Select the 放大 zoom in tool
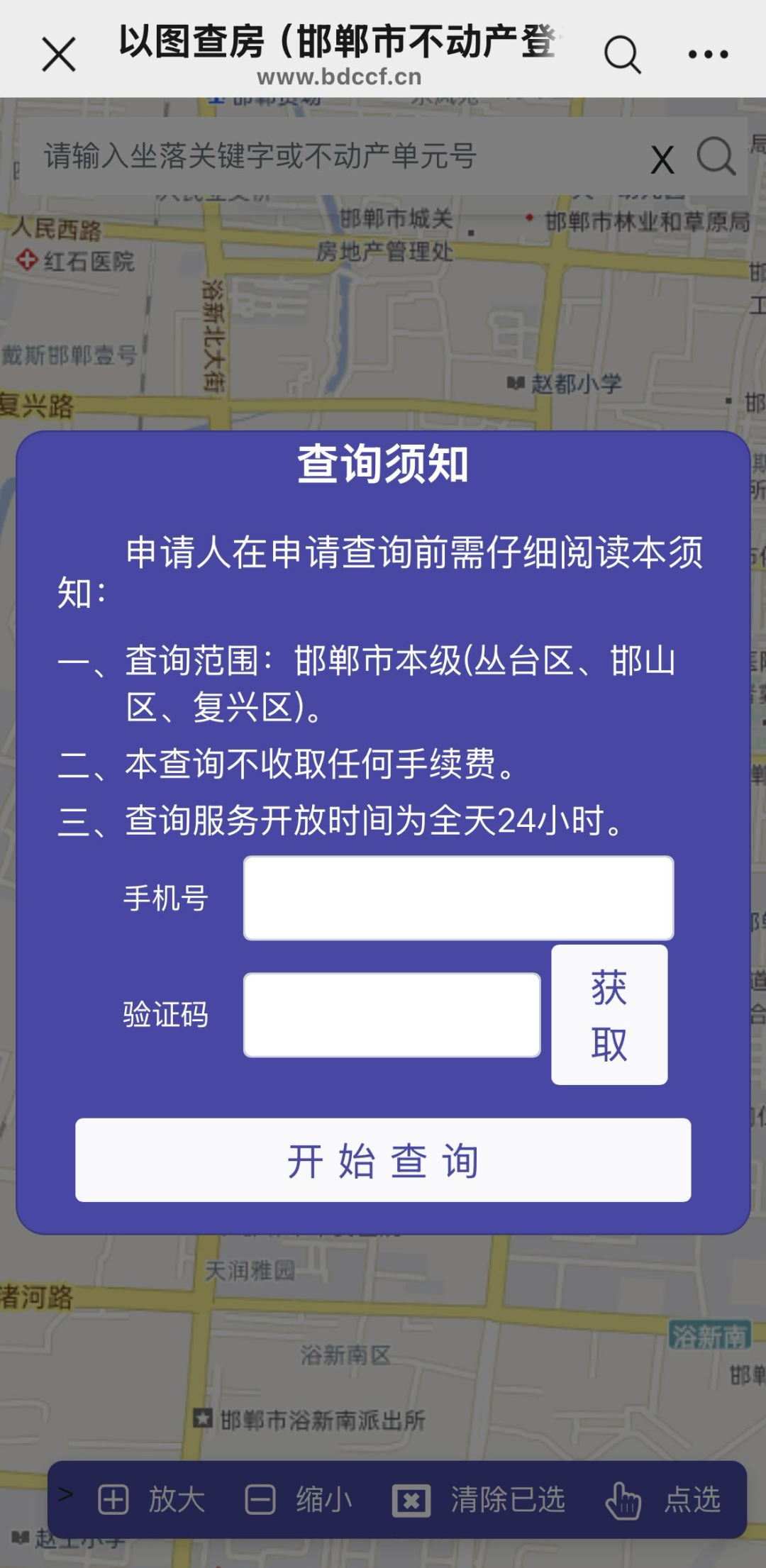Viewport: 766px width, 1568px height. point(152,1500)
